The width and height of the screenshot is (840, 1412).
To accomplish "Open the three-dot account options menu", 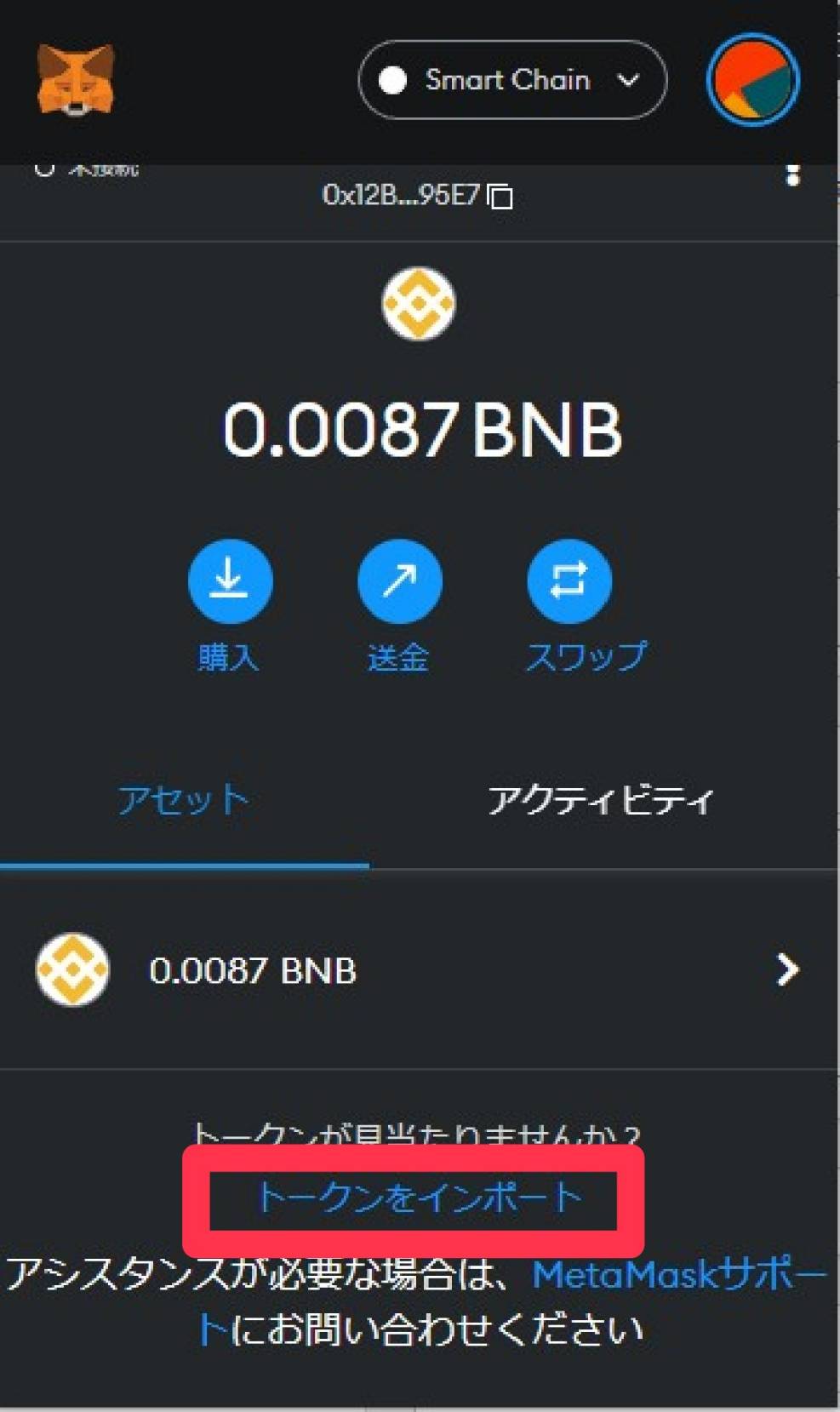I will coord(792,175).
